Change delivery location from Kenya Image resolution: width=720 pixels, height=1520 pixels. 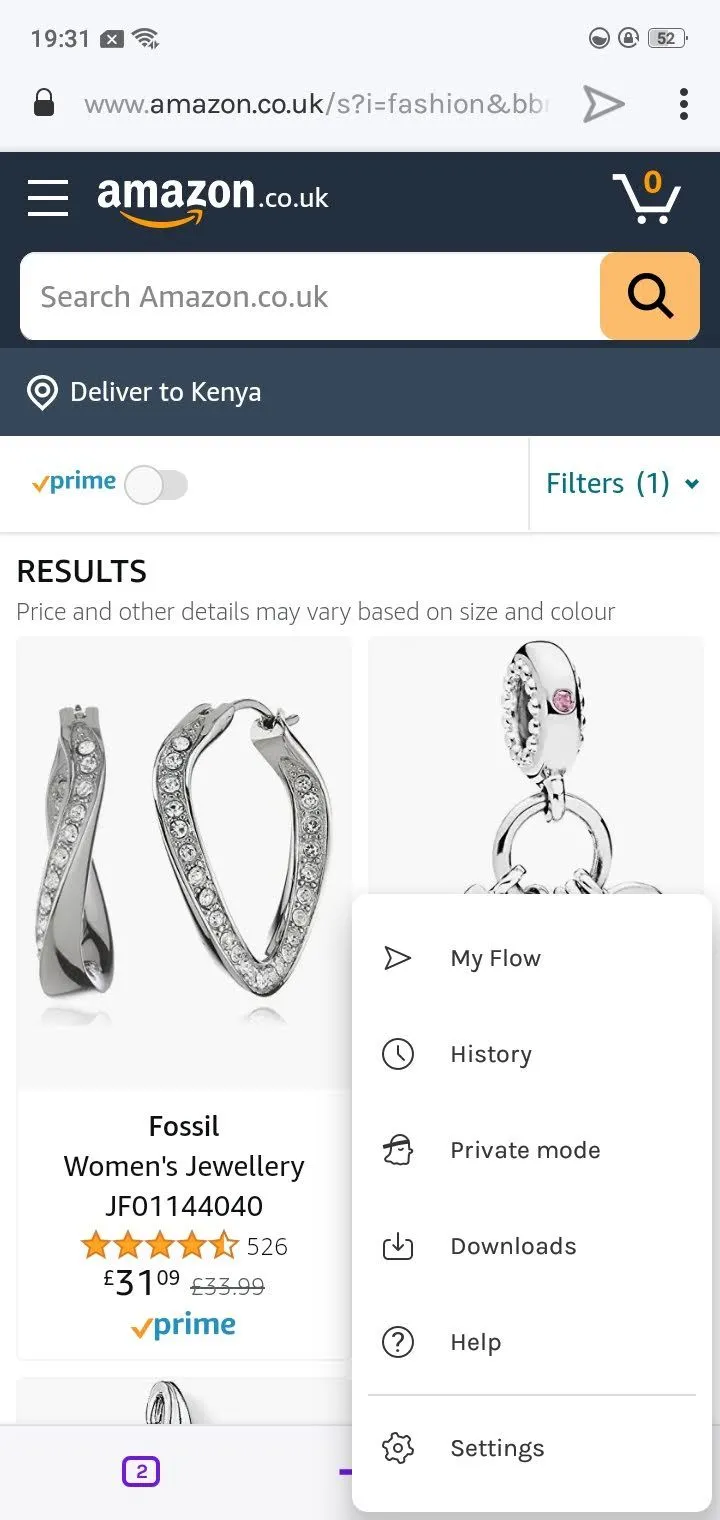(165, 392)
